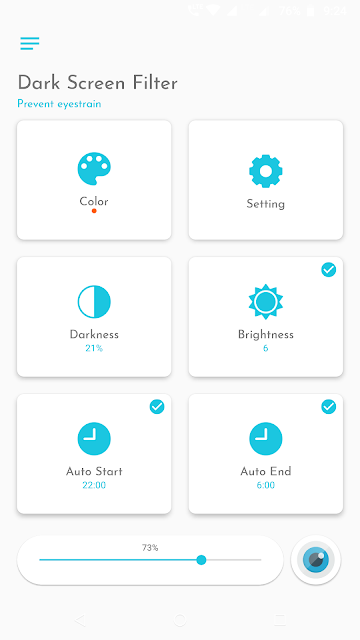Image resolution: width=360 pixels, height=640 pixels.
Task: Open the Darkness 21% card
Action: (x=94, y=317)
